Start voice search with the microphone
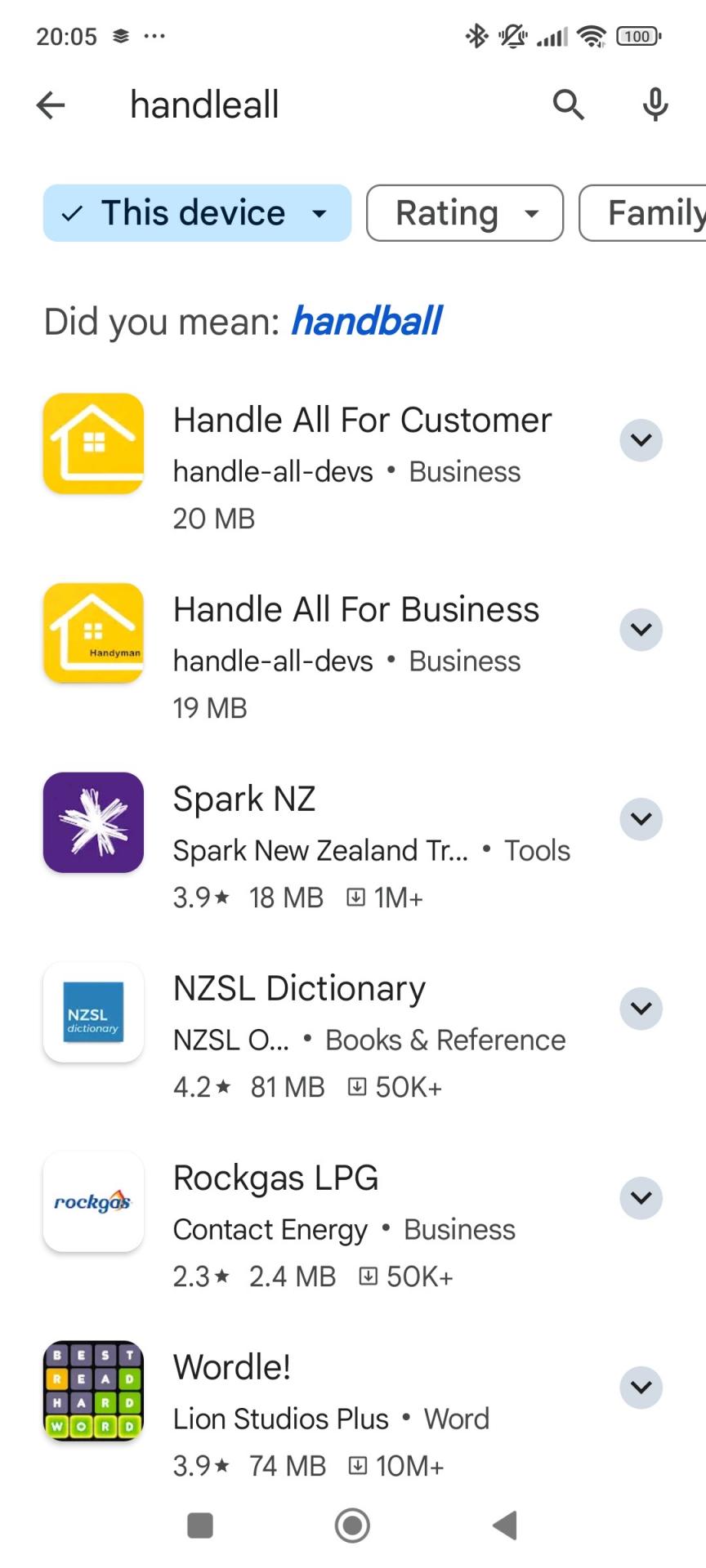 click(655, 105)
